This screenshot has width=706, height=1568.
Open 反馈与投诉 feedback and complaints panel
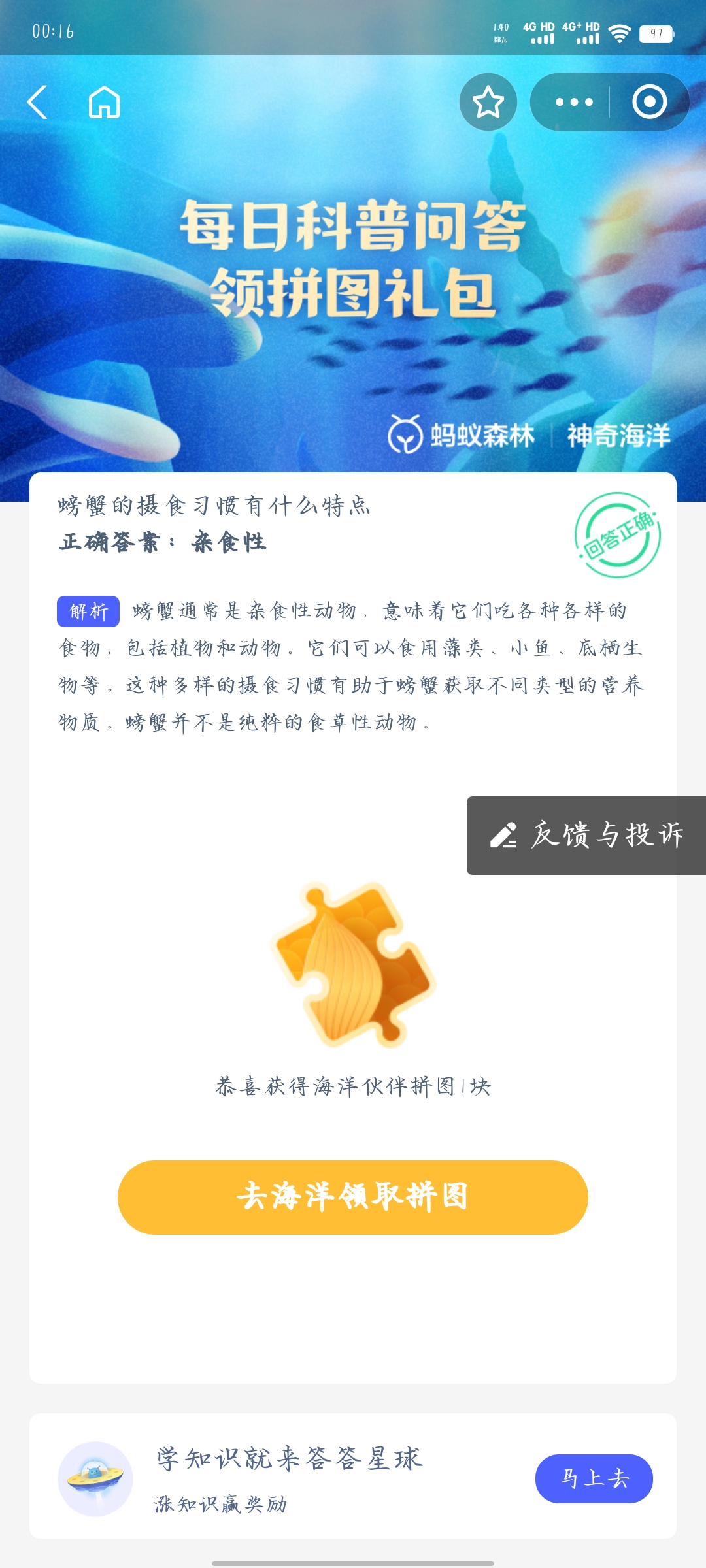(608, 835)
